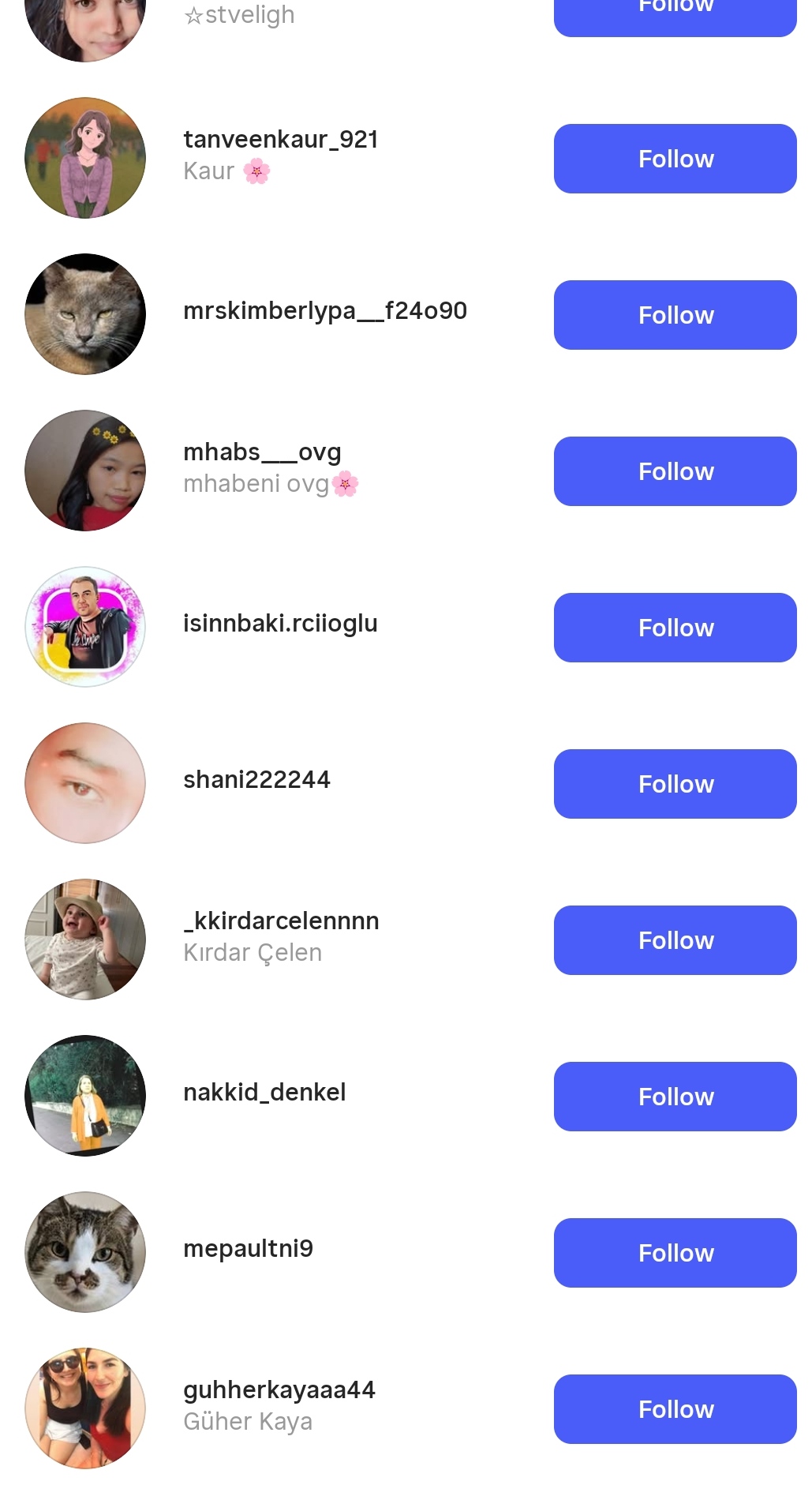Open nakkid_denkel's profile
Image resolution: width=812 pixels, height=1485 pixels.
point(264,1093)
